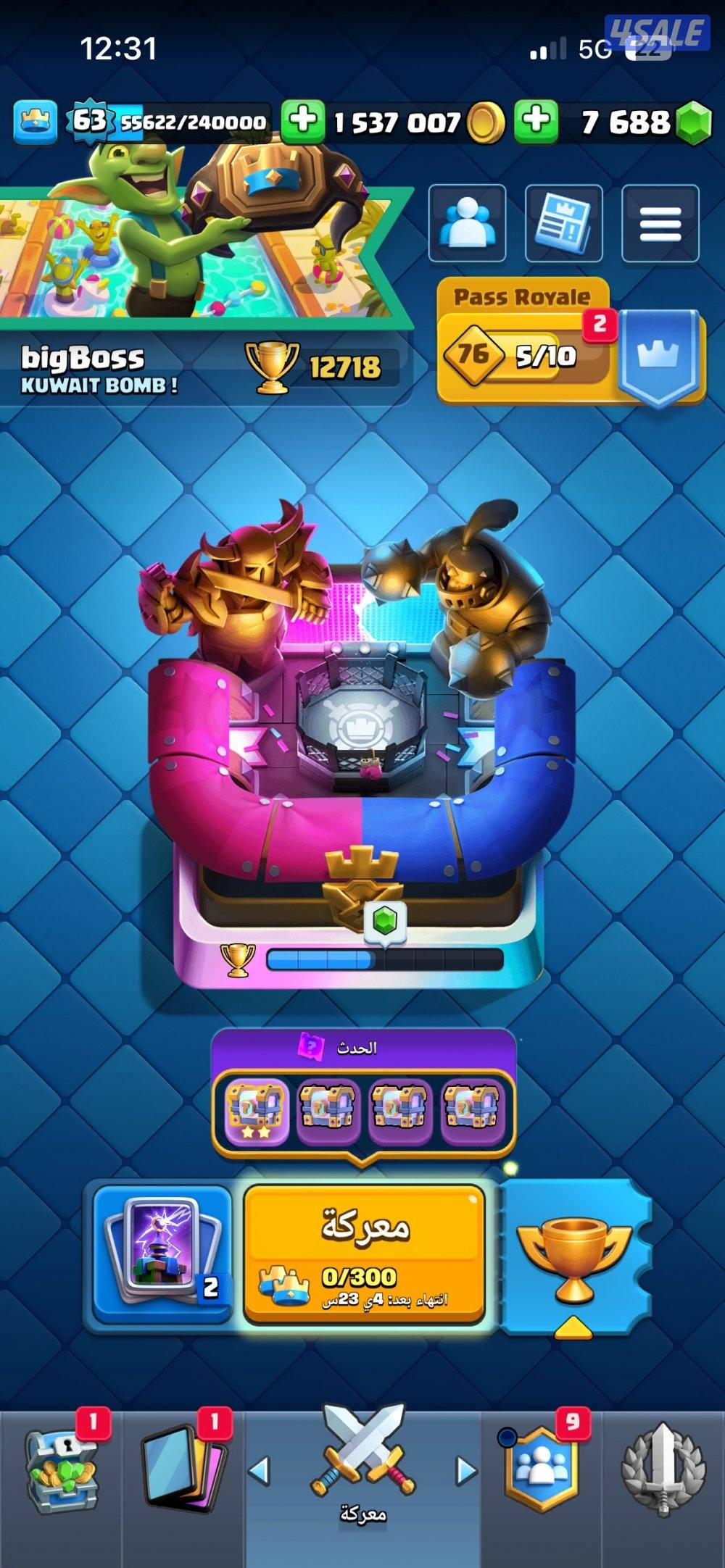Open the game mode trophy selector
This screenshot has height=1568, width=725.
point(574,1258)
